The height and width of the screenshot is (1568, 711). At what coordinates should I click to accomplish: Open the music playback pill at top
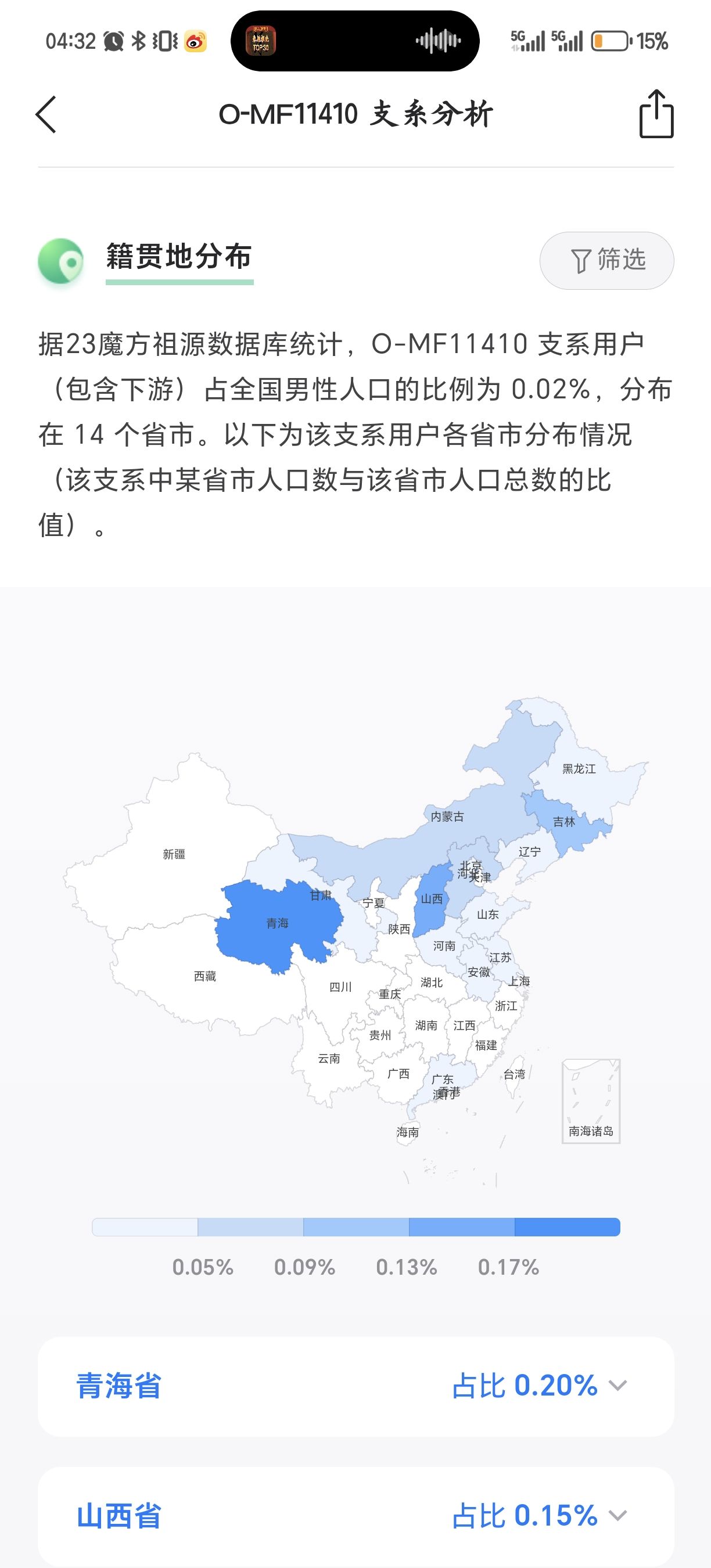[355, 41]
